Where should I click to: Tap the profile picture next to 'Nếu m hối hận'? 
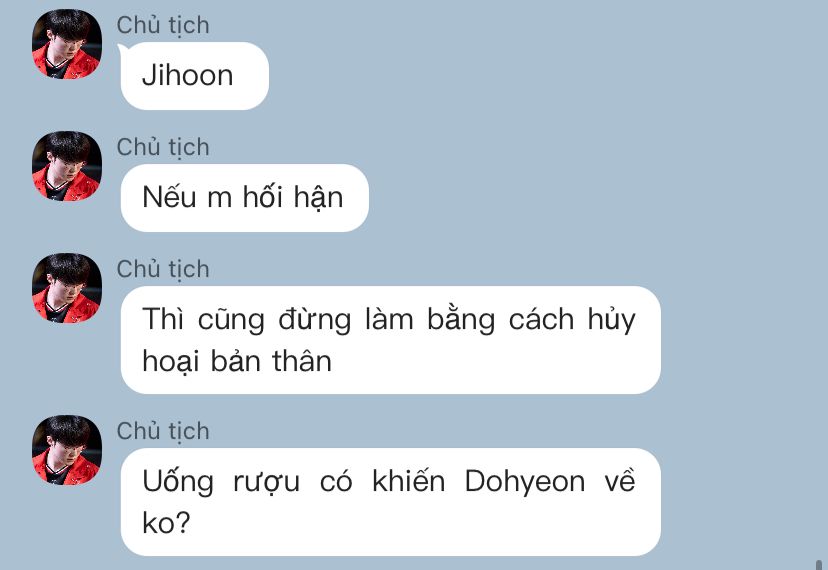pyautogui.click(x=67, y=166)
